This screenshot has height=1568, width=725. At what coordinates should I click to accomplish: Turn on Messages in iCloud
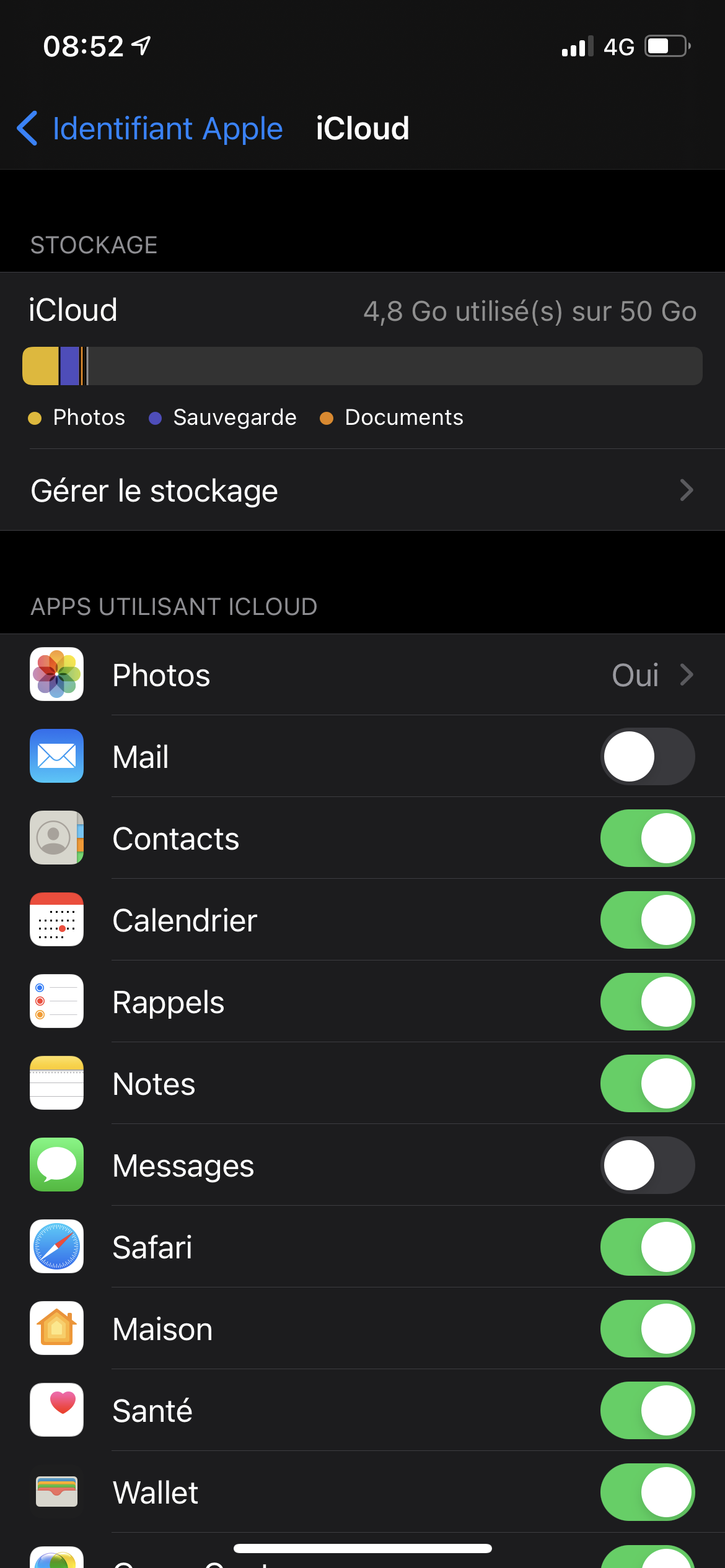tap(647, 1165)
